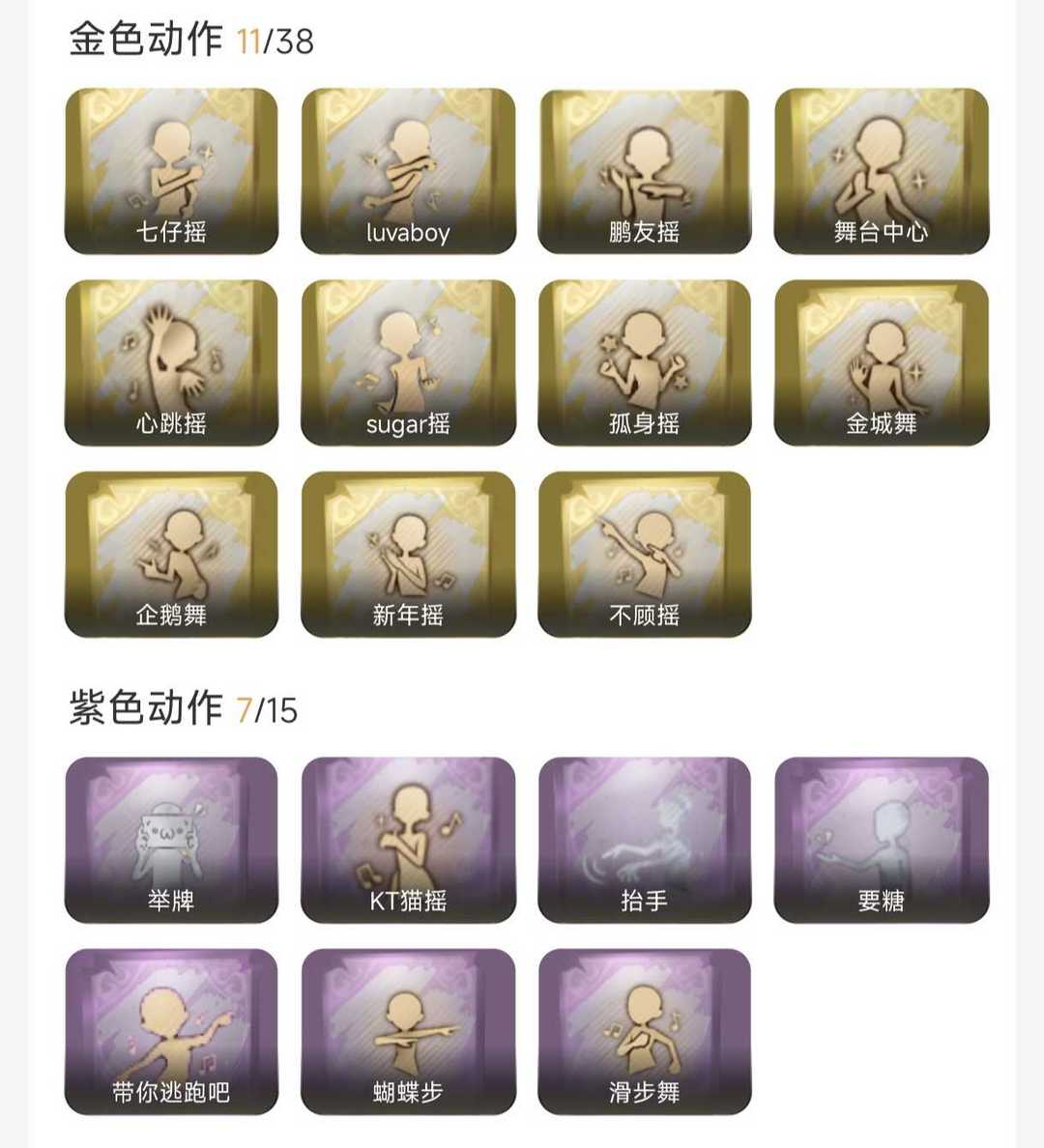View the 蝴蝶步 action tile
The image size is (1044, 1148).
pyautogui.click(x=408, y=1031)
